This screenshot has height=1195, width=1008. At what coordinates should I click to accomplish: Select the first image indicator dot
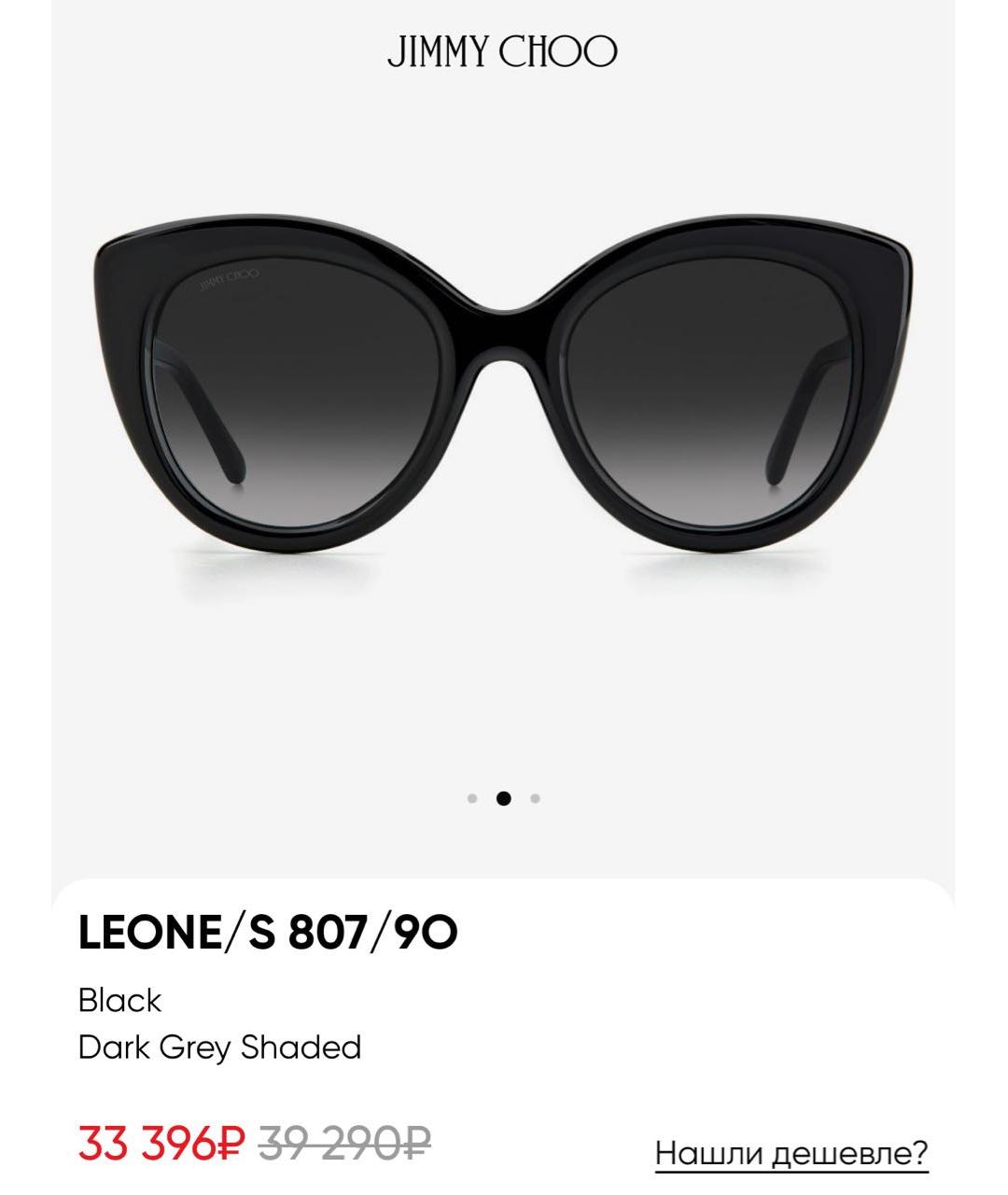tap(472, 798)
